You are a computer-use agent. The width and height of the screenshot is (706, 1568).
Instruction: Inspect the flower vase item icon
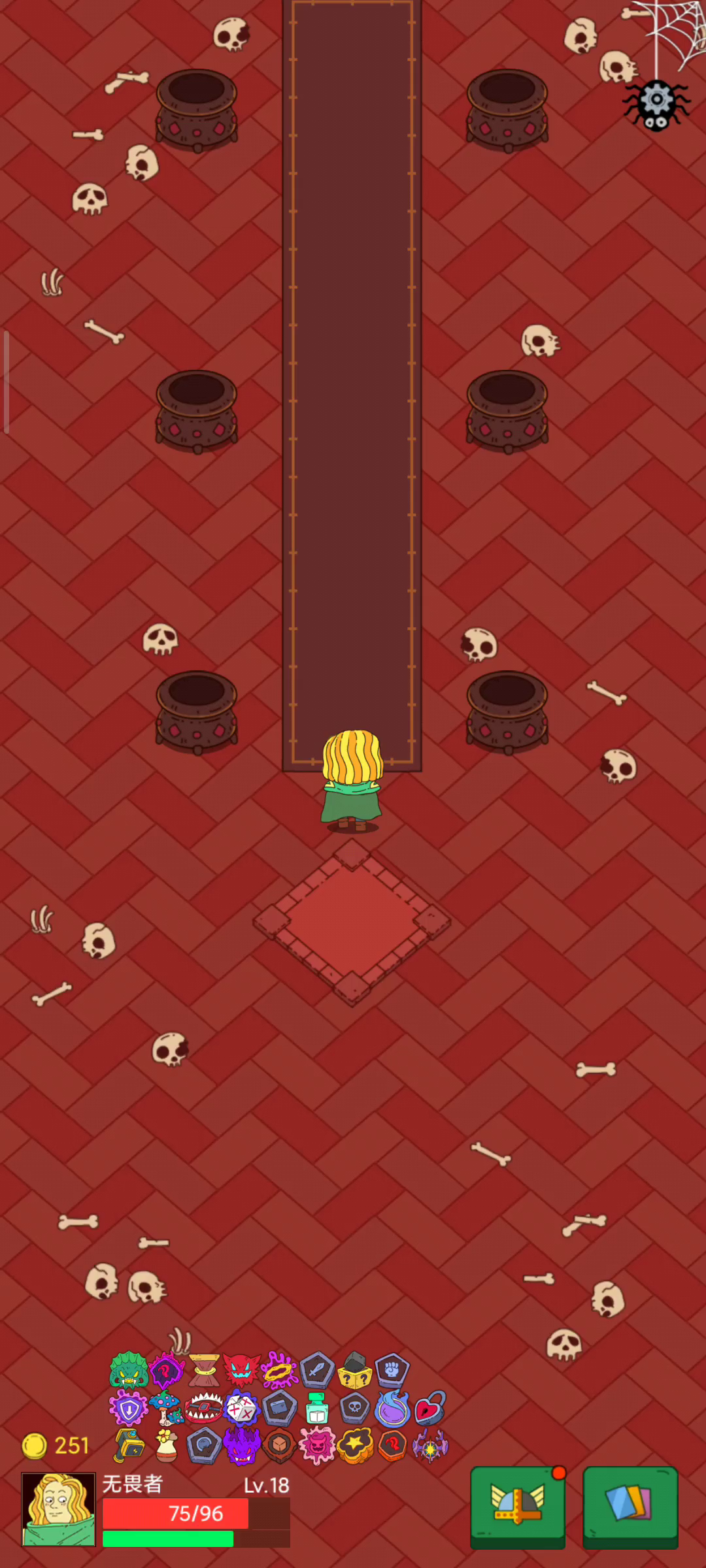tap(166, 1446)
